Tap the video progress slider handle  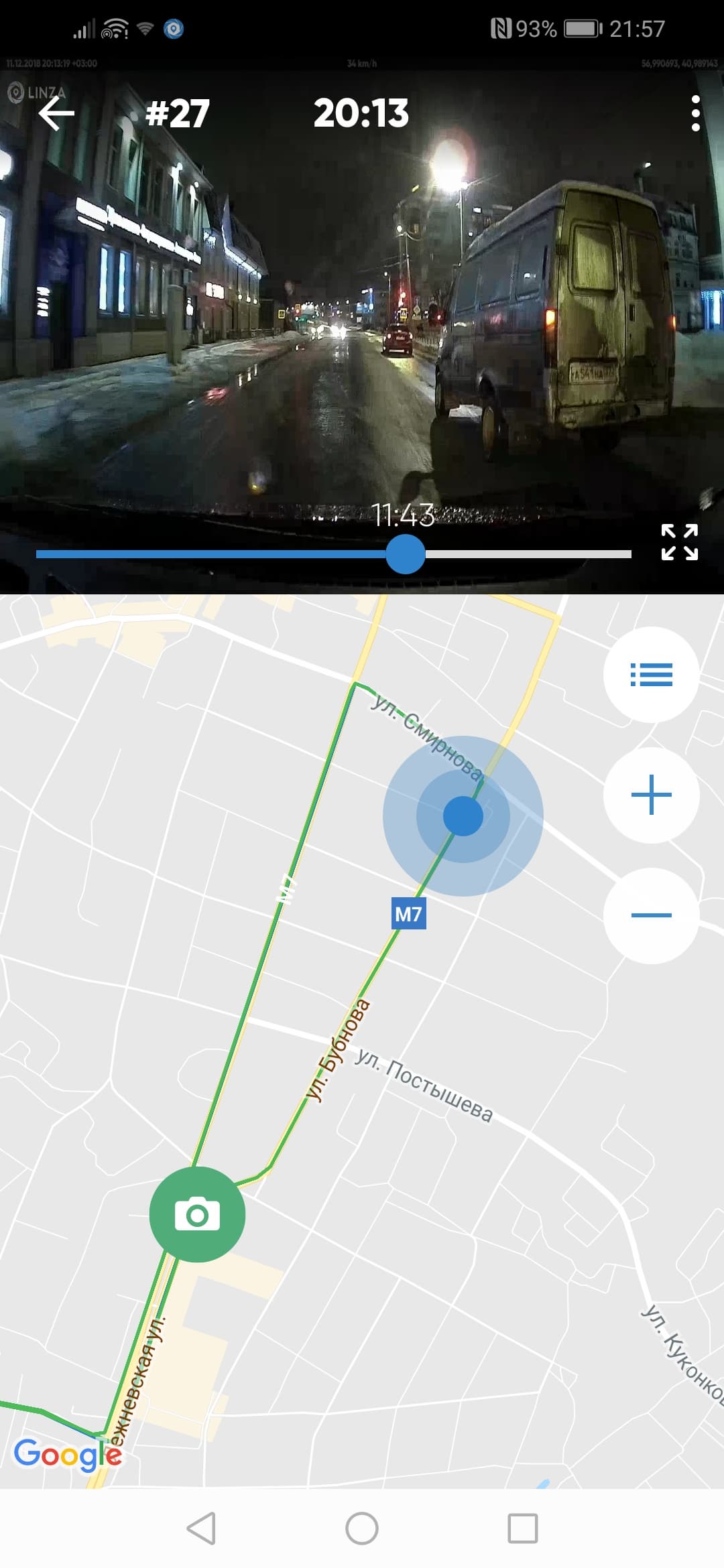point(406,554)
